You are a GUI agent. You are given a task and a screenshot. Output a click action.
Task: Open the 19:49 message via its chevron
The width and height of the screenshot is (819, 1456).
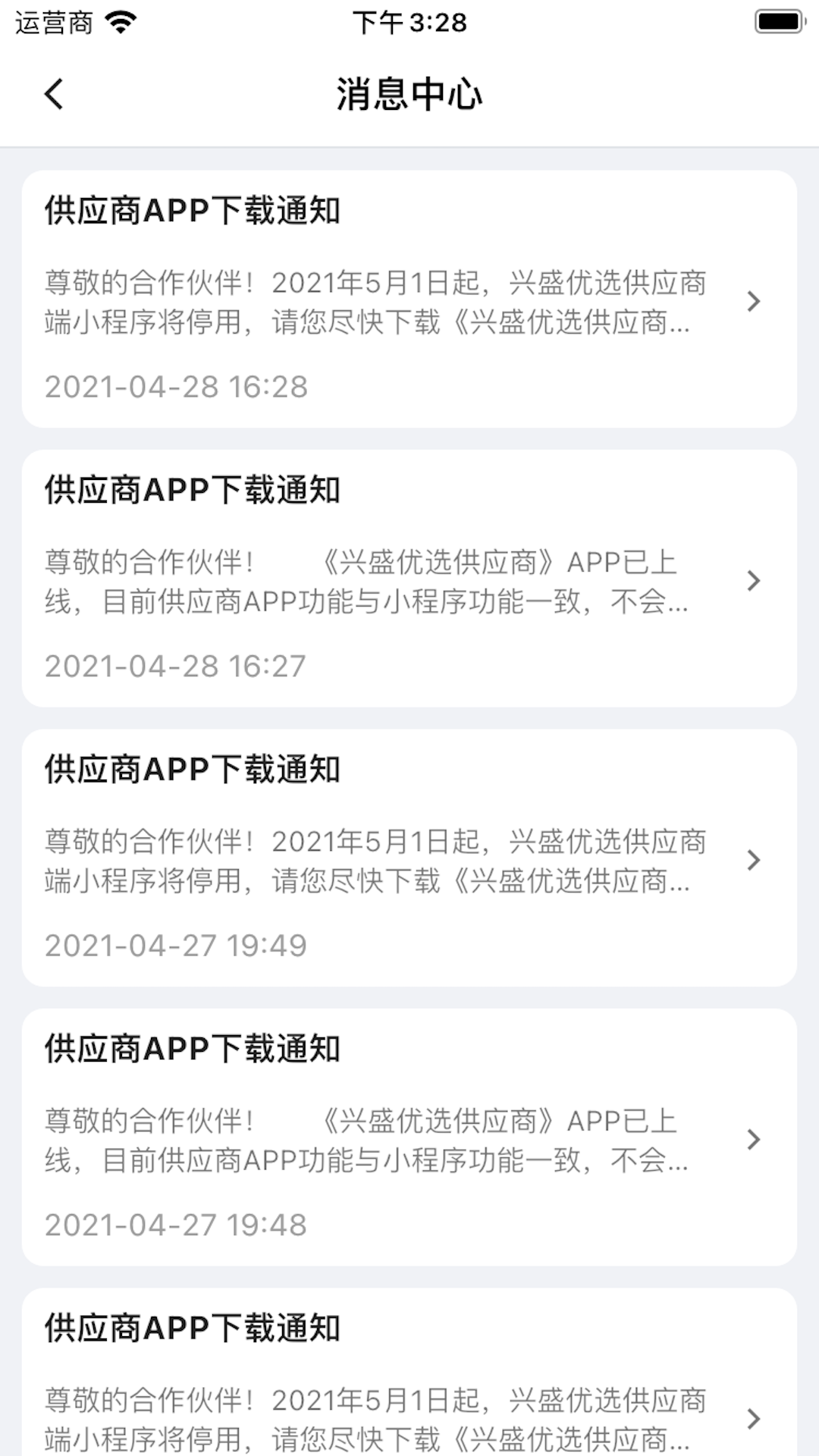pyautogui.click(x=753, y=859)
